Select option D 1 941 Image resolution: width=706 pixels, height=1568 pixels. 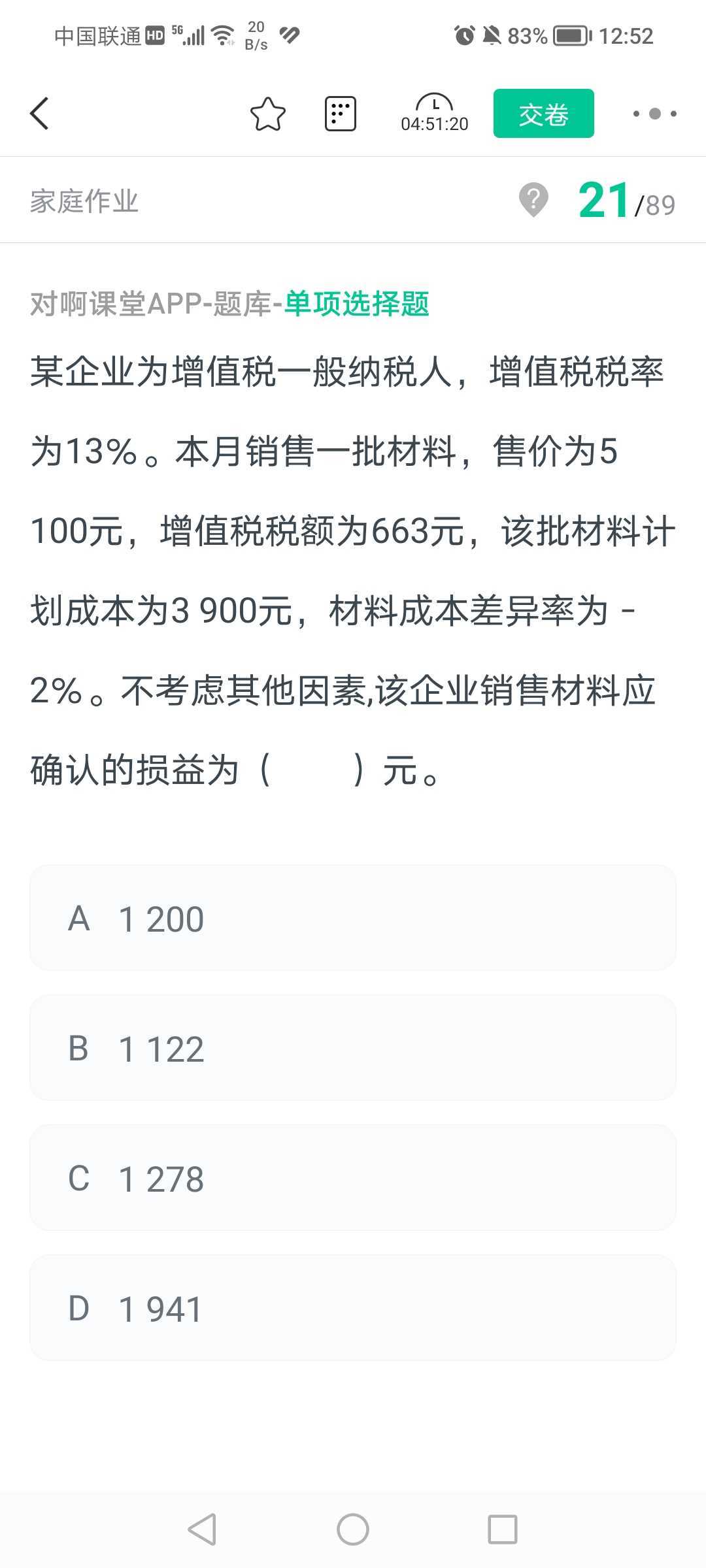pyautogui.click(x=353, y=1308)
